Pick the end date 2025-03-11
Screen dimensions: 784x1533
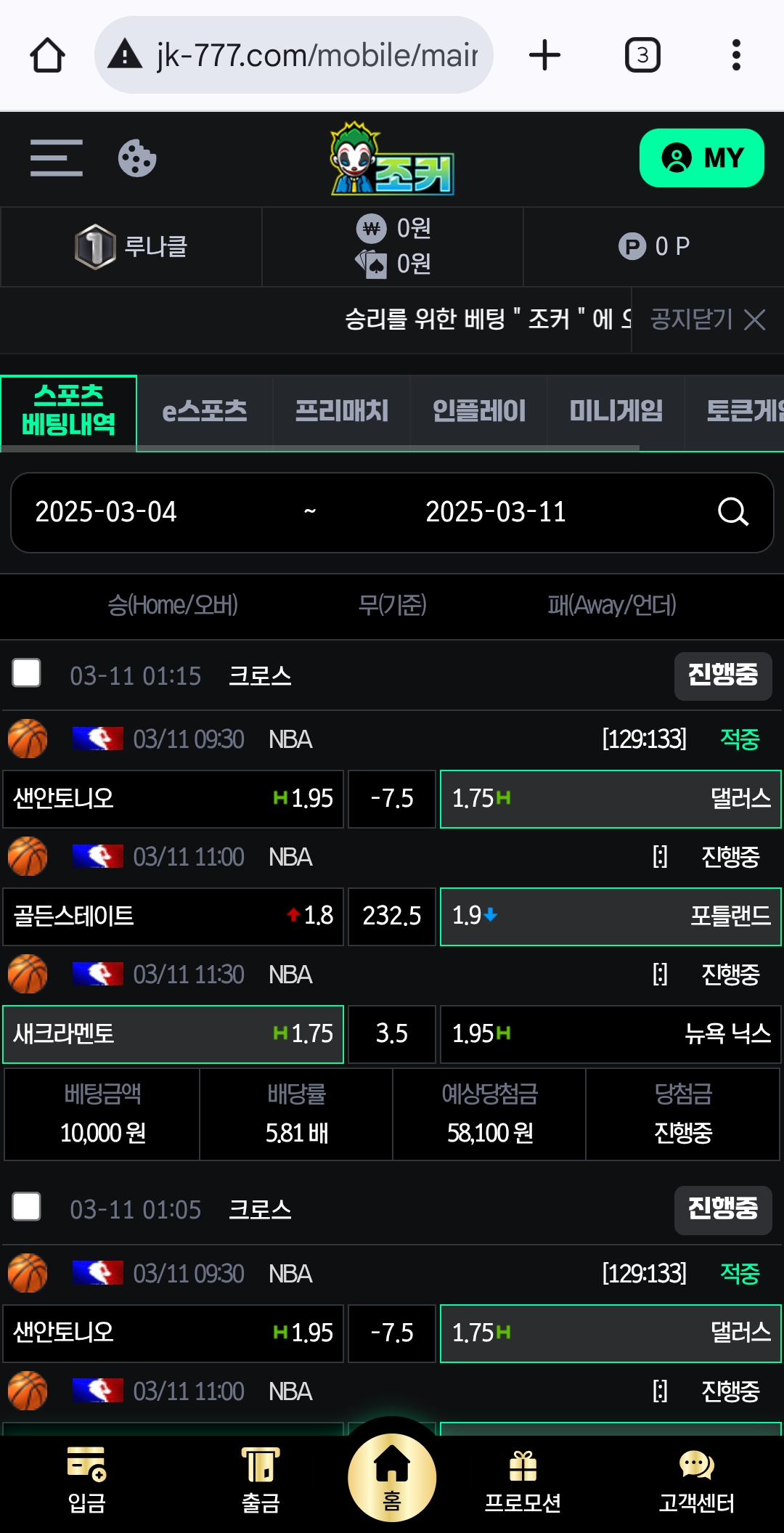coord(496,512)
